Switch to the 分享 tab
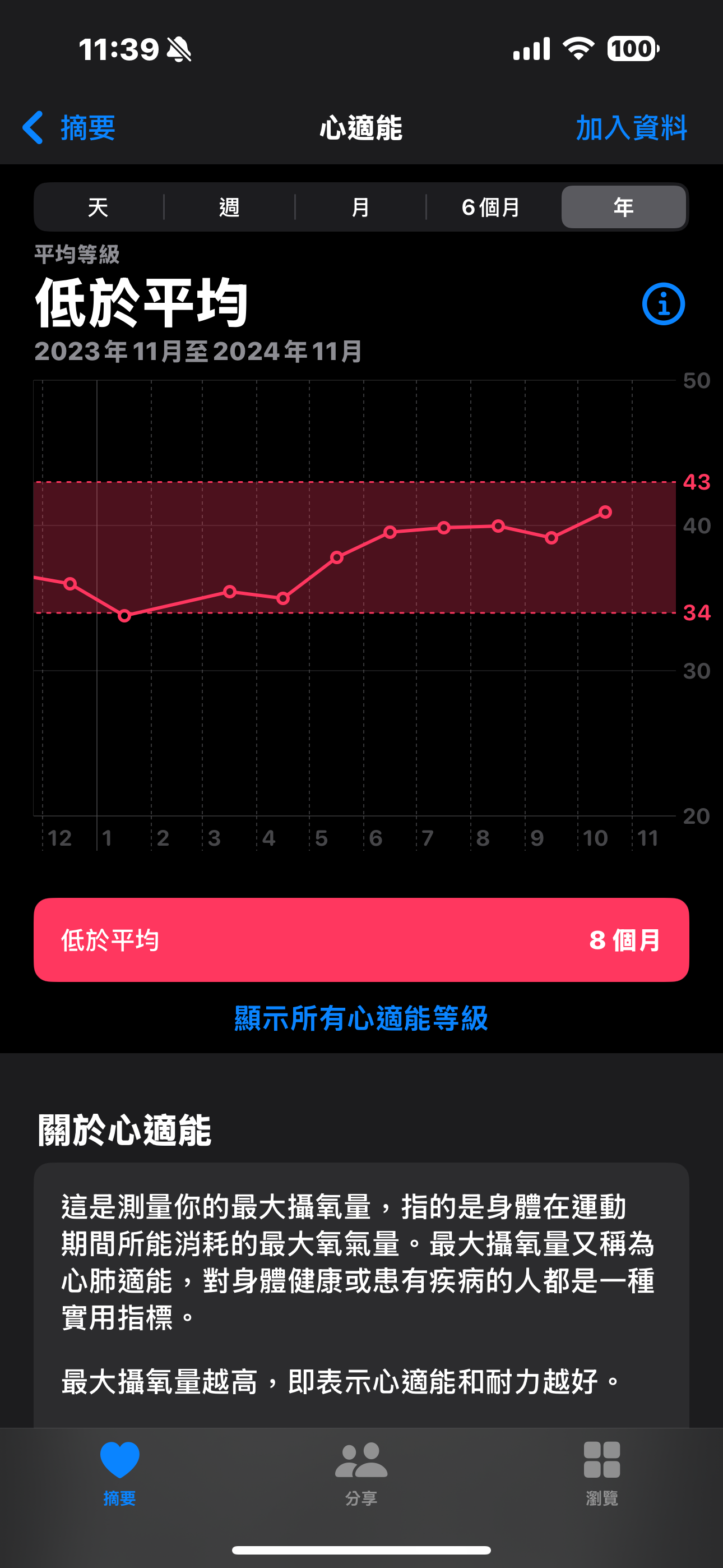The image size is (723, 1568). coord(361,1473)
